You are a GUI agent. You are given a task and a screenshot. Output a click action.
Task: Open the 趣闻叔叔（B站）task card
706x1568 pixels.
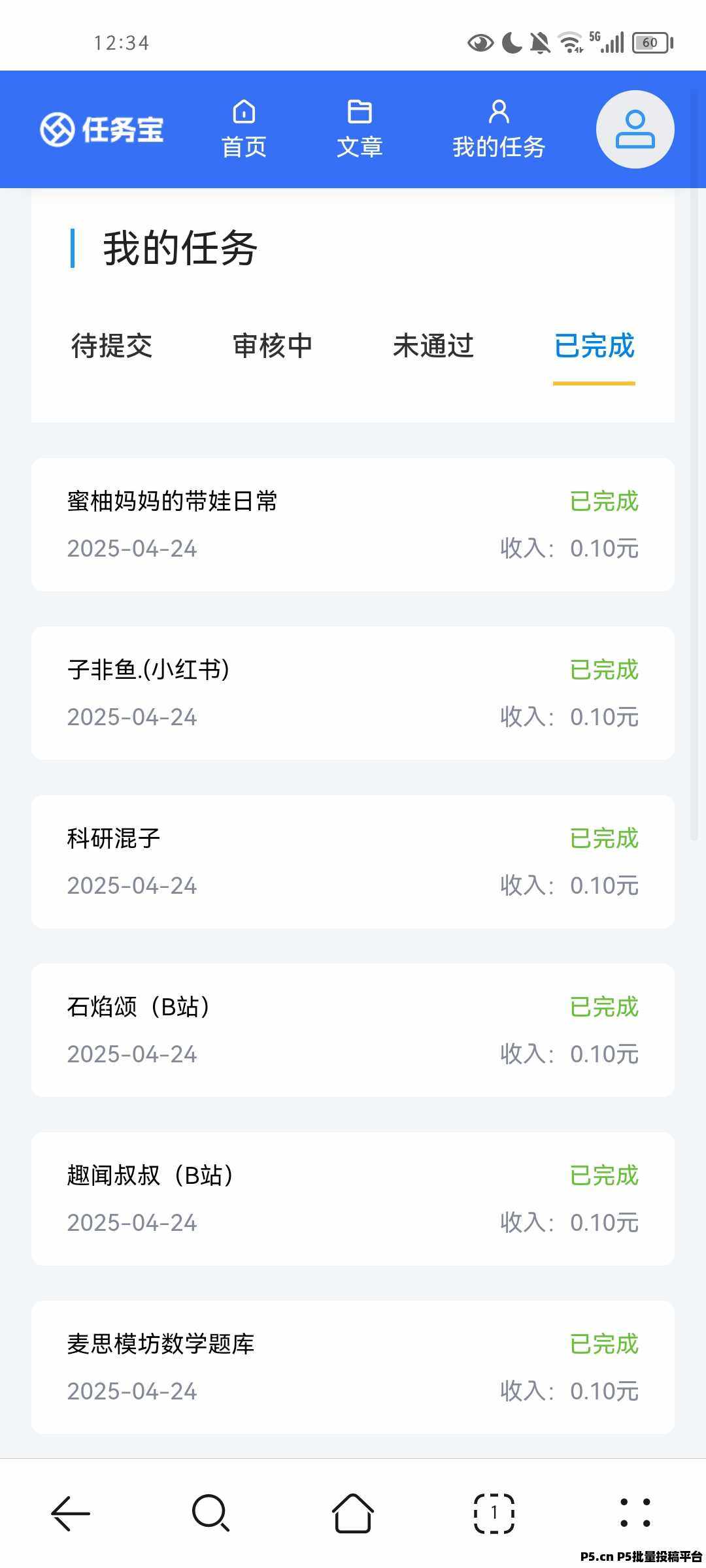coord(353,1199)
